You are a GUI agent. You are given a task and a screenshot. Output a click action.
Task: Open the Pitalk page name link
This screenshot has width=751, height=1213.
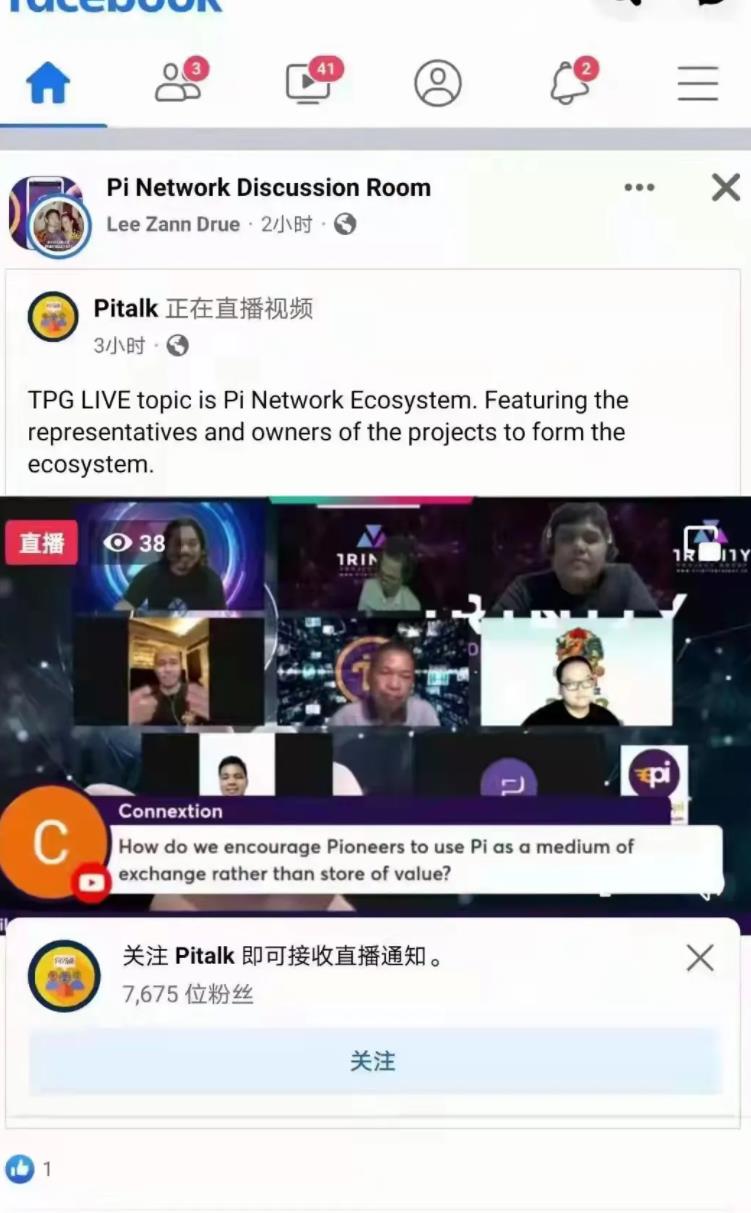click(126, 308)
